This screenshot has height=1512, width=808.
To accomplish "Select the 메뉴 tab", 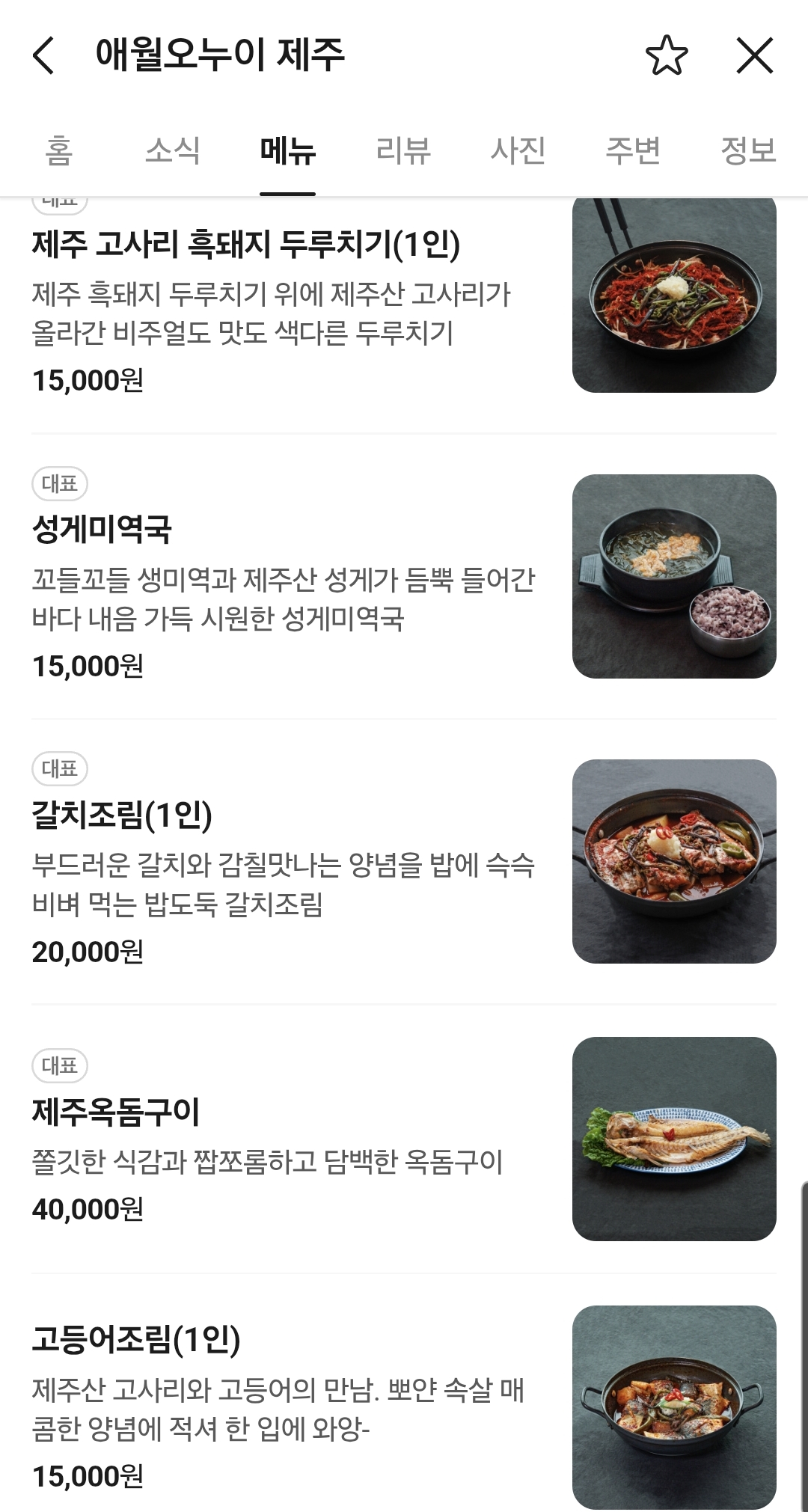I will coord(287,150).
